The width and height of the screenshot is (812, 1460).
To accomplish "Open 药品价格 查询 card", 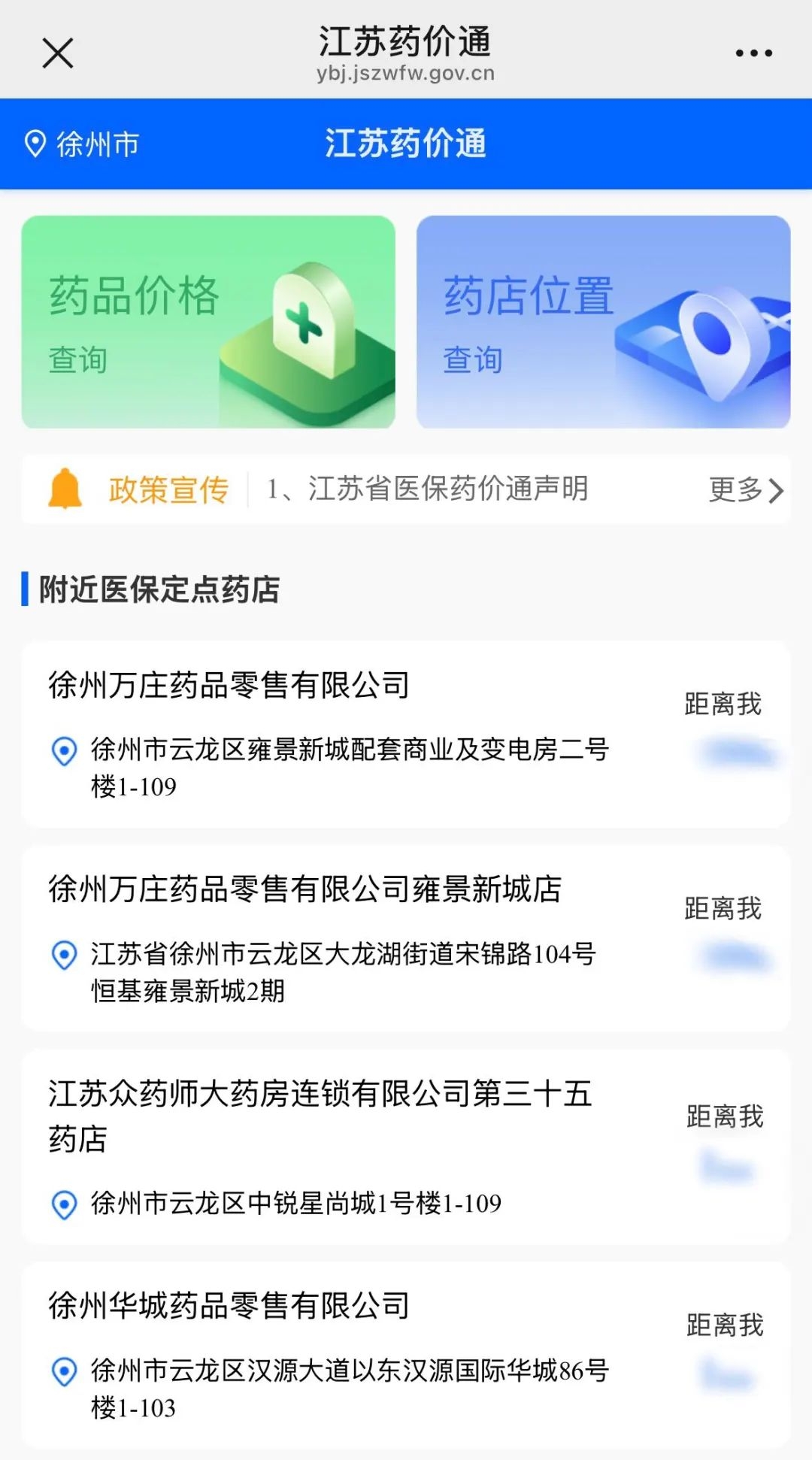I will (208, 322).
